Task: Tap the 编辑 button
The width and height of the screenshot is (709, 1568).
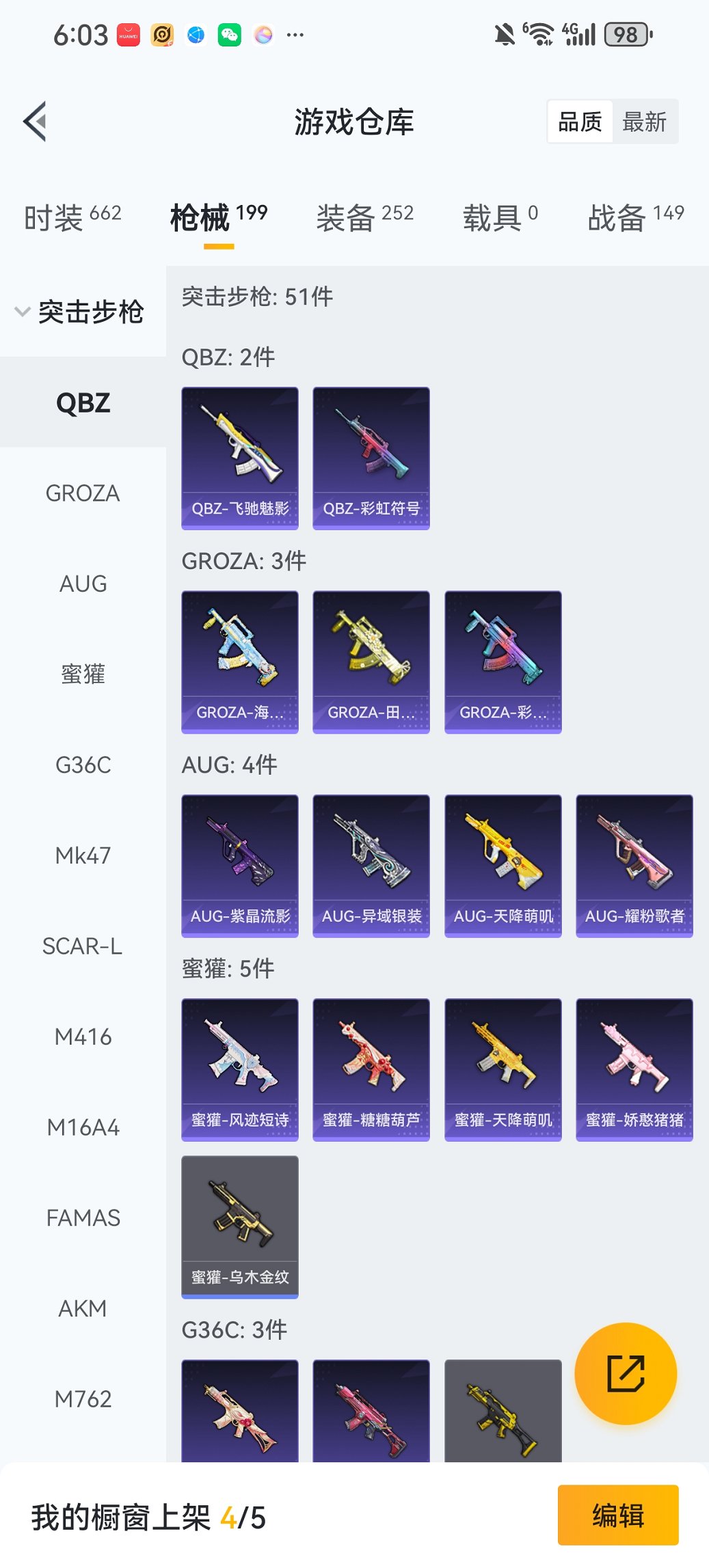Action: [x=618, y=1515]
